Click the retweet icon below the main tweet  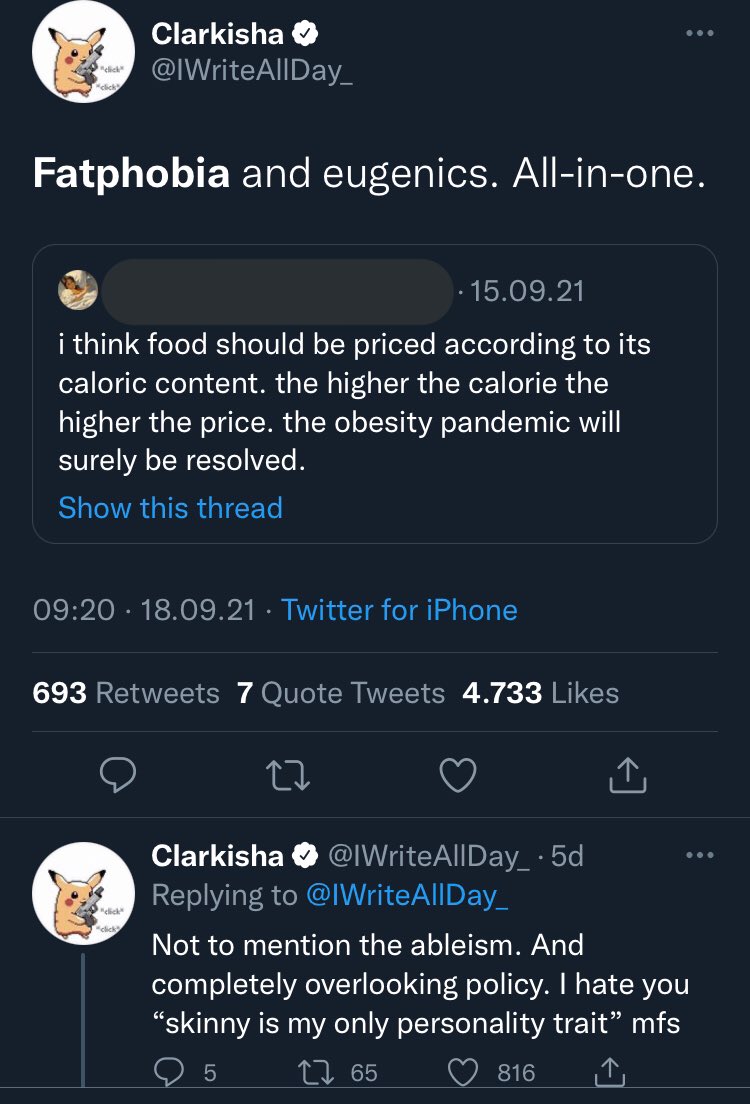tap(288, 775)
